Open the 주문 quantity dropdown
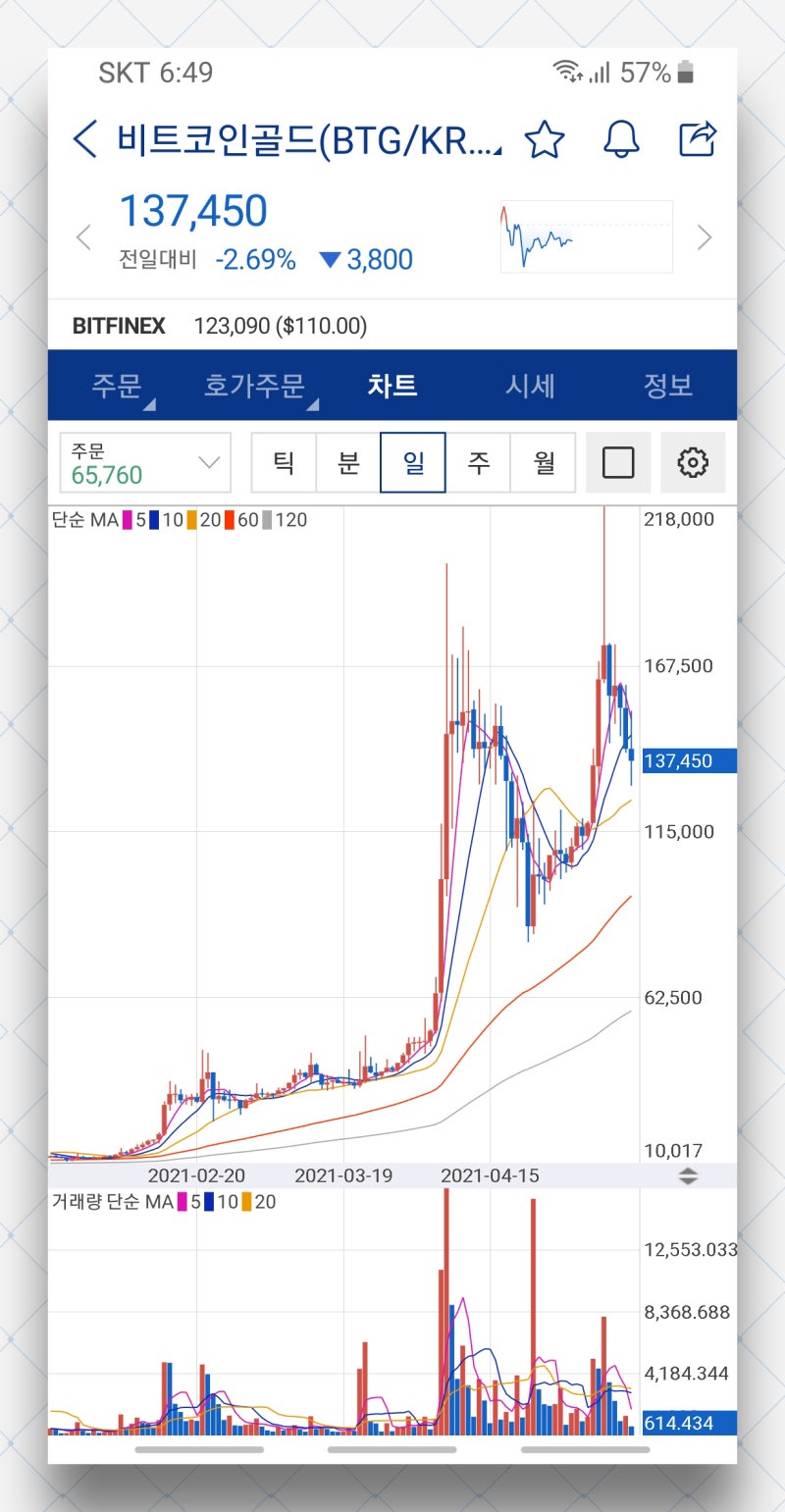785x1512 pixels. pos(144,462)
